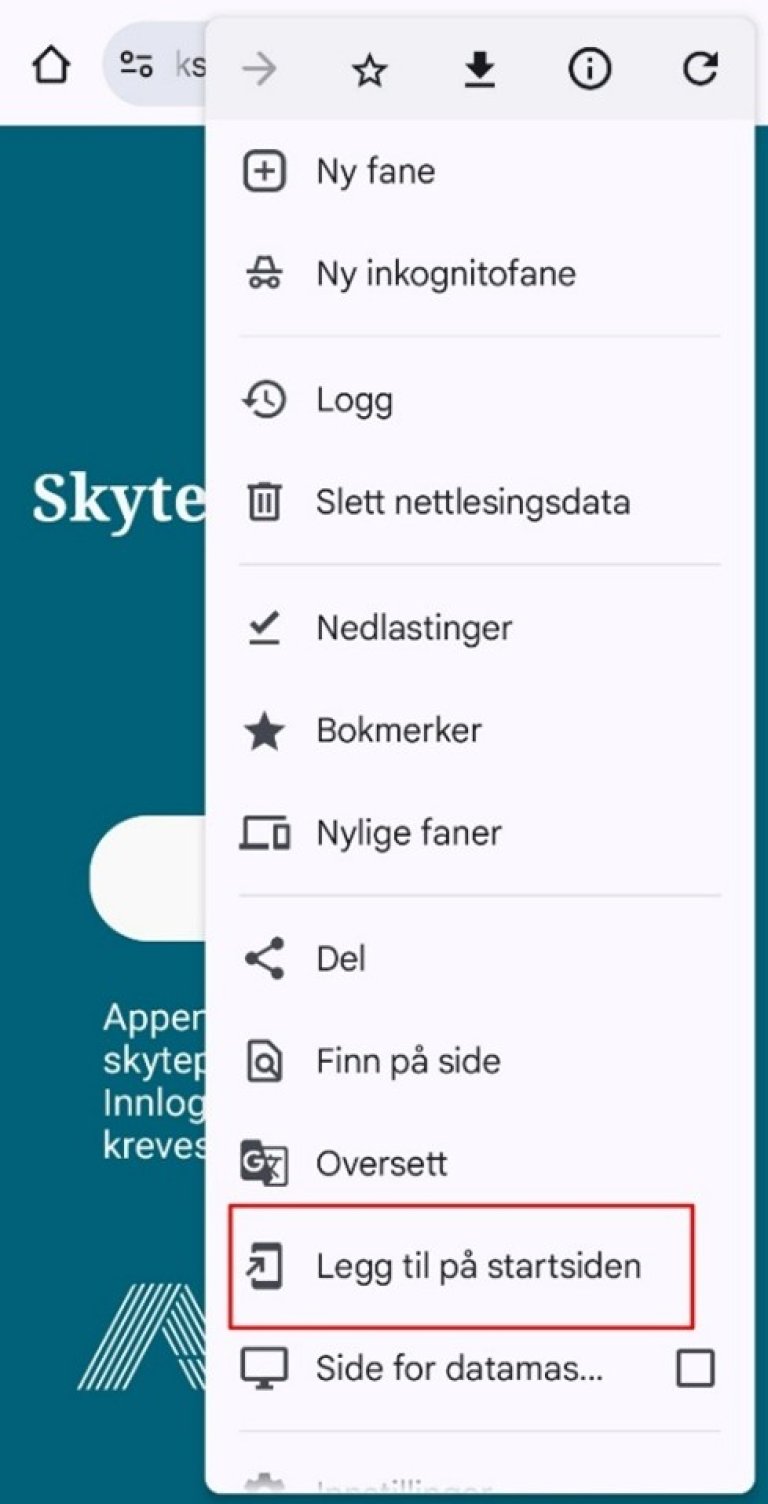Open Ny inkognitofane
This screenshot has height=1504, width=768.
click(x=445, y=273)
